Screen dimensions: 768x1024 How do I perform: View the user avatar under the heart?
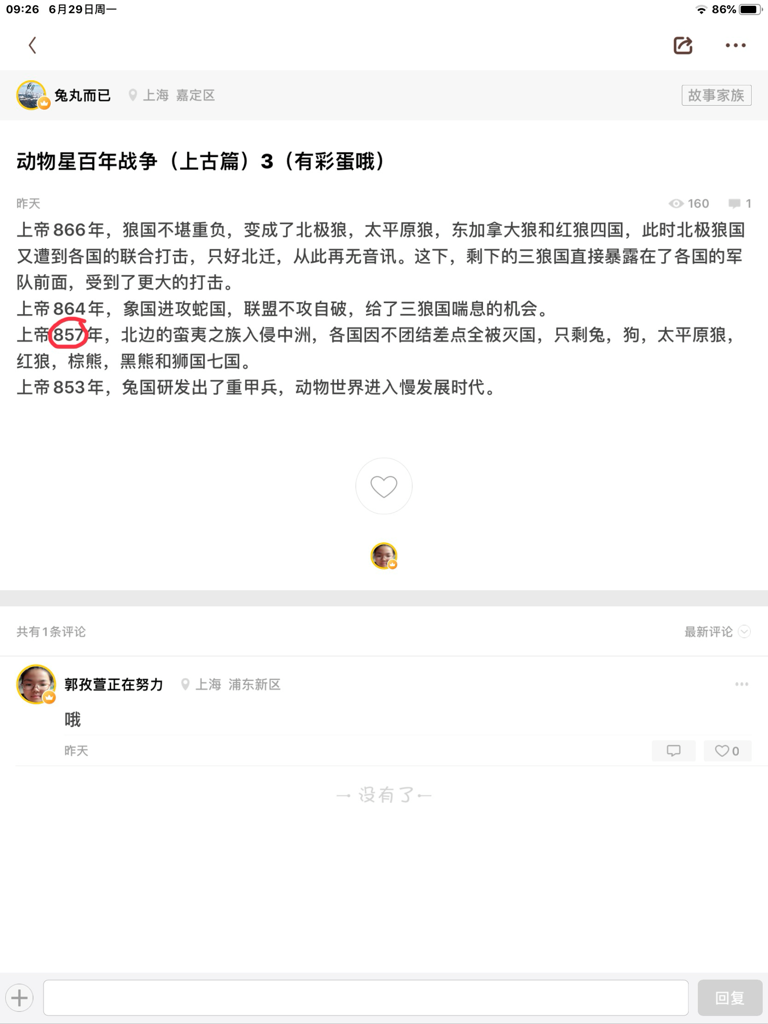384,556
